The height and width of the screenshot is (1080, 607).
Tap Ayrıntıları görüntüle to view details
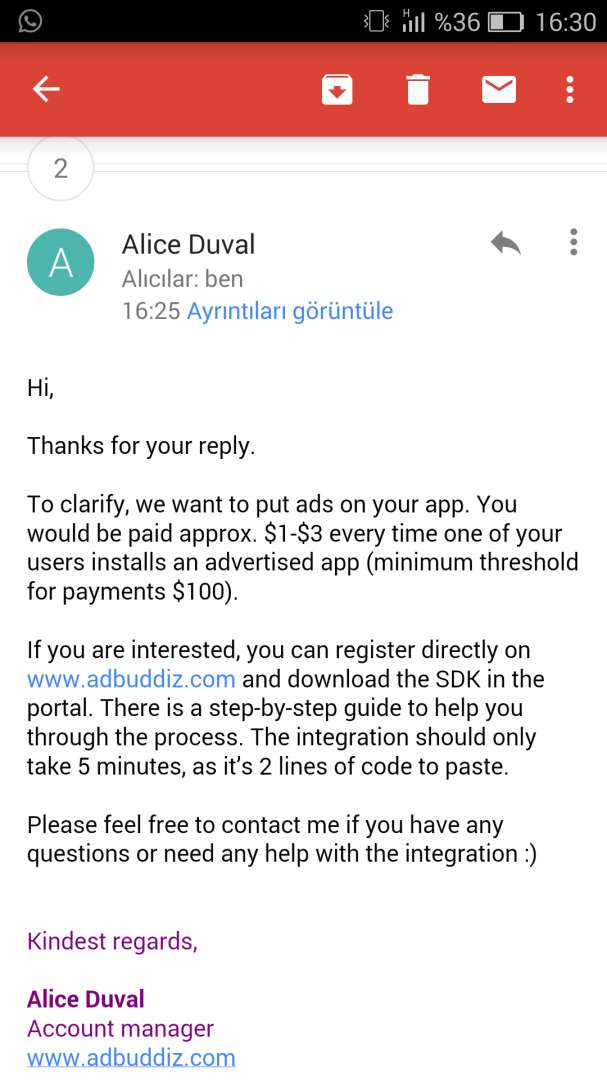(290, 311)
